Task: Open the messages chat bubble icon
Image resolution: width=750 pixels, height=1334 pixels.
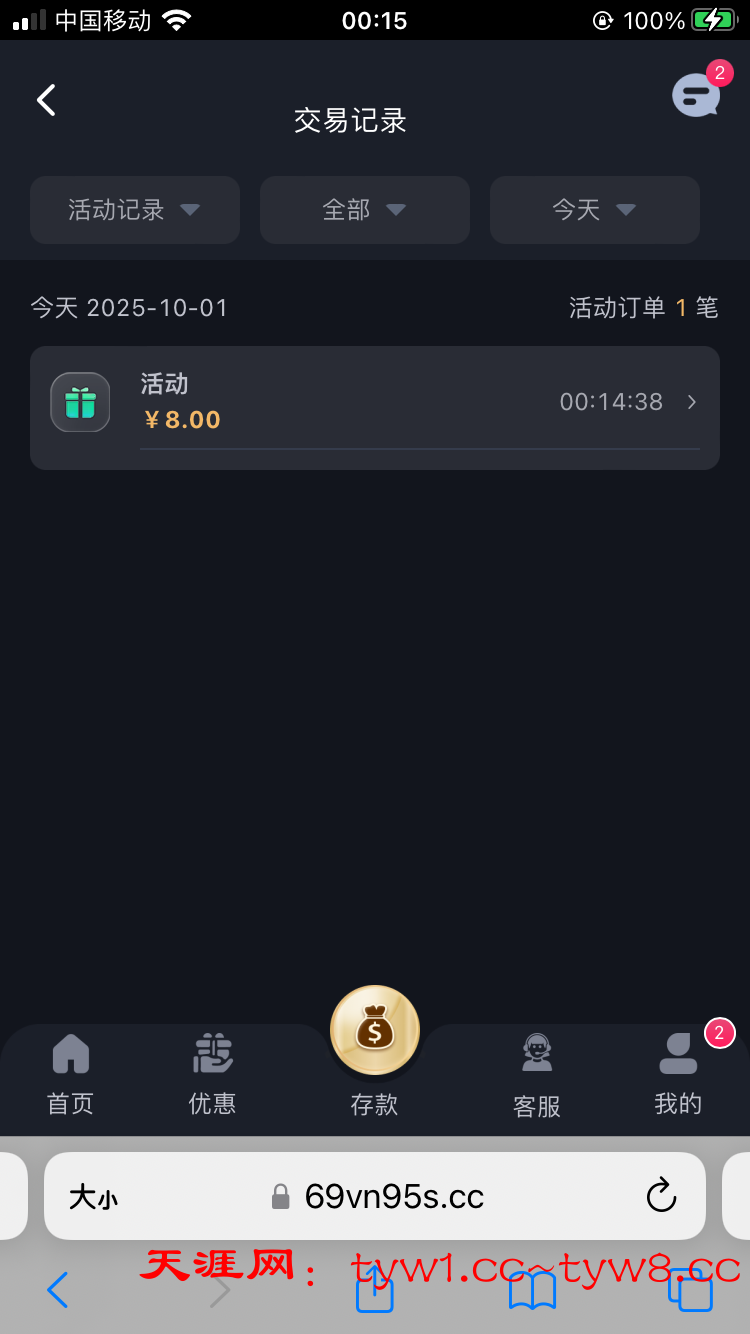Action: click(x=696, y=96)
